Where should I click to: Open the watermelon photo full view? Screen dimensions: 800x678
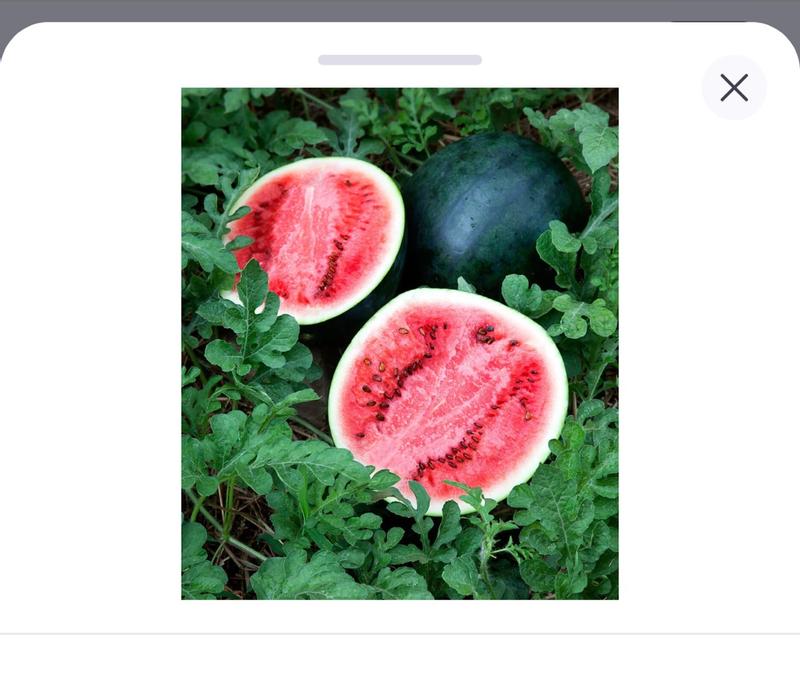(x=399, y=343)
